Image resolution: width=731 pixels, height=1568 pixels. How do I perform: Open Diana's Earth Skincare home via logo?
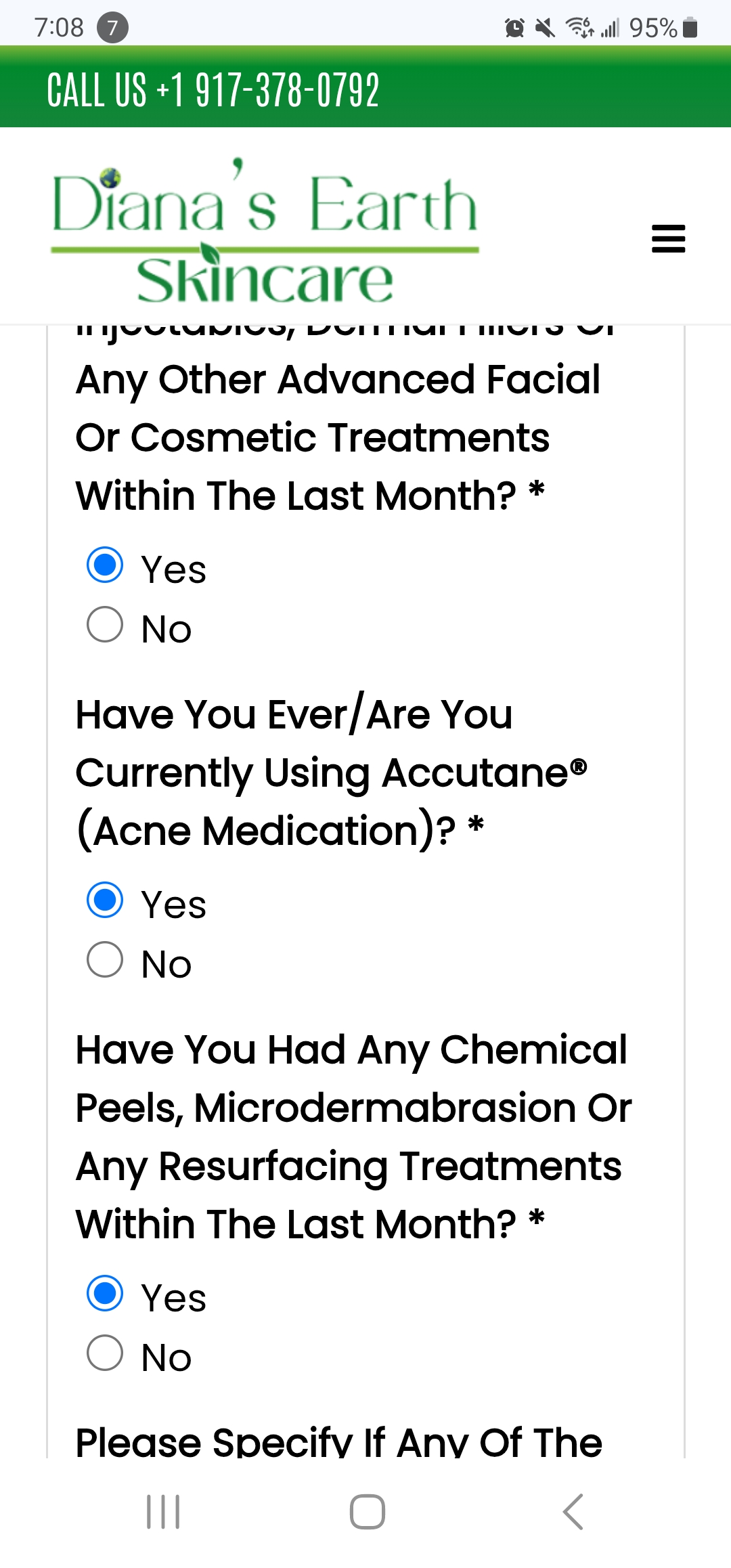tap(265, 232)
